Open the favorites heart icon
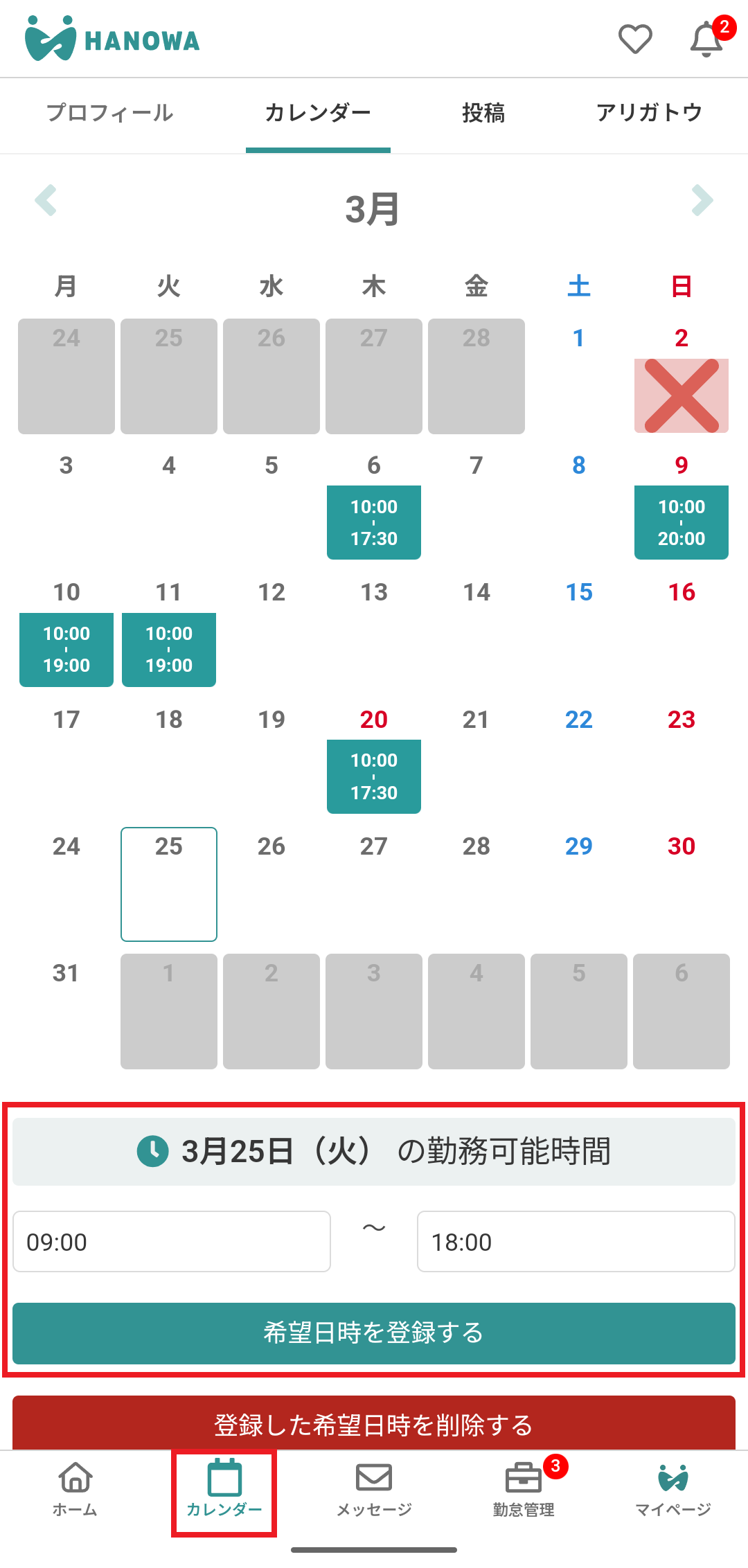 point(635,39)
